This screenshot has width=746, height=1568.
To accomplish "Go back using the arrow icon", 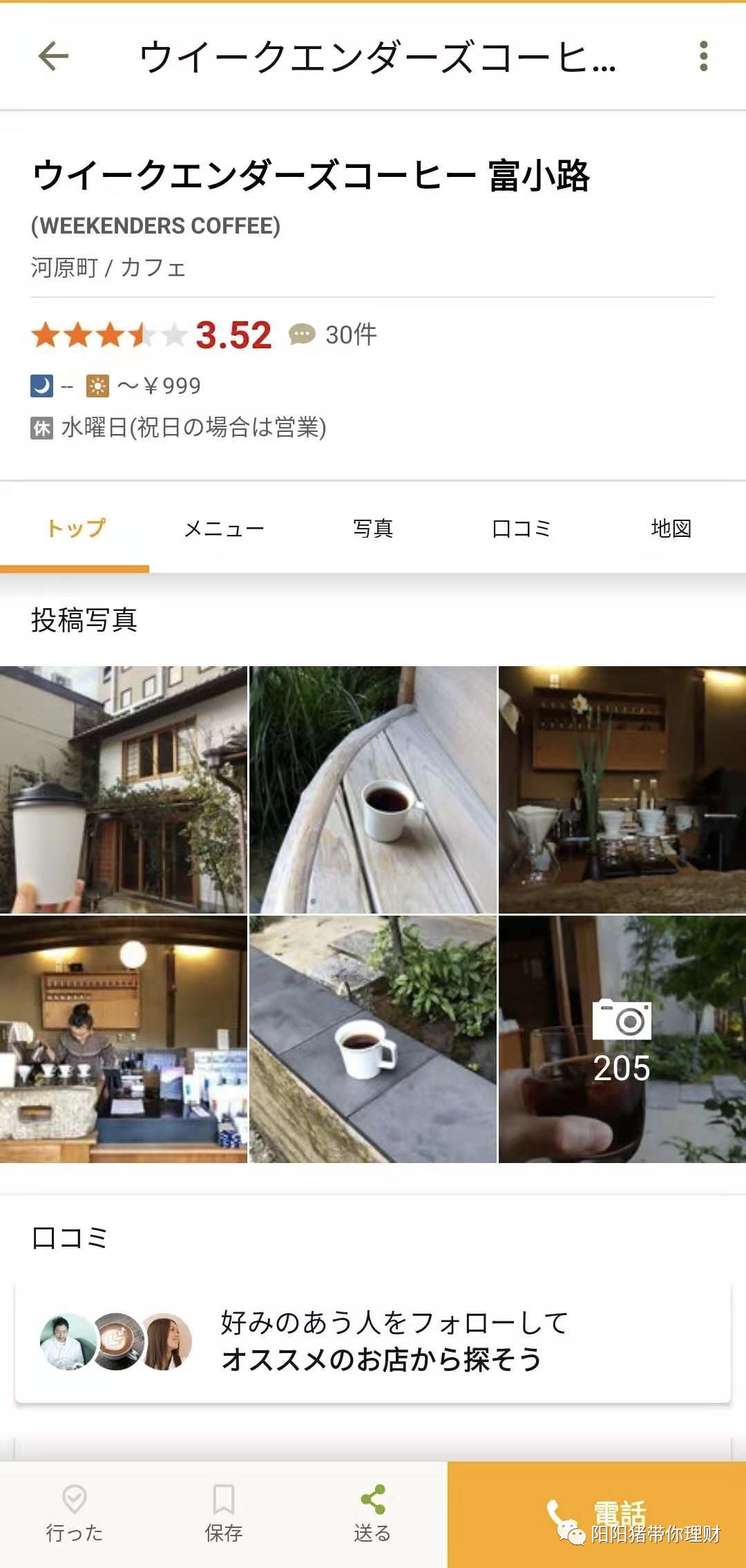I will [x=53, y=56].
